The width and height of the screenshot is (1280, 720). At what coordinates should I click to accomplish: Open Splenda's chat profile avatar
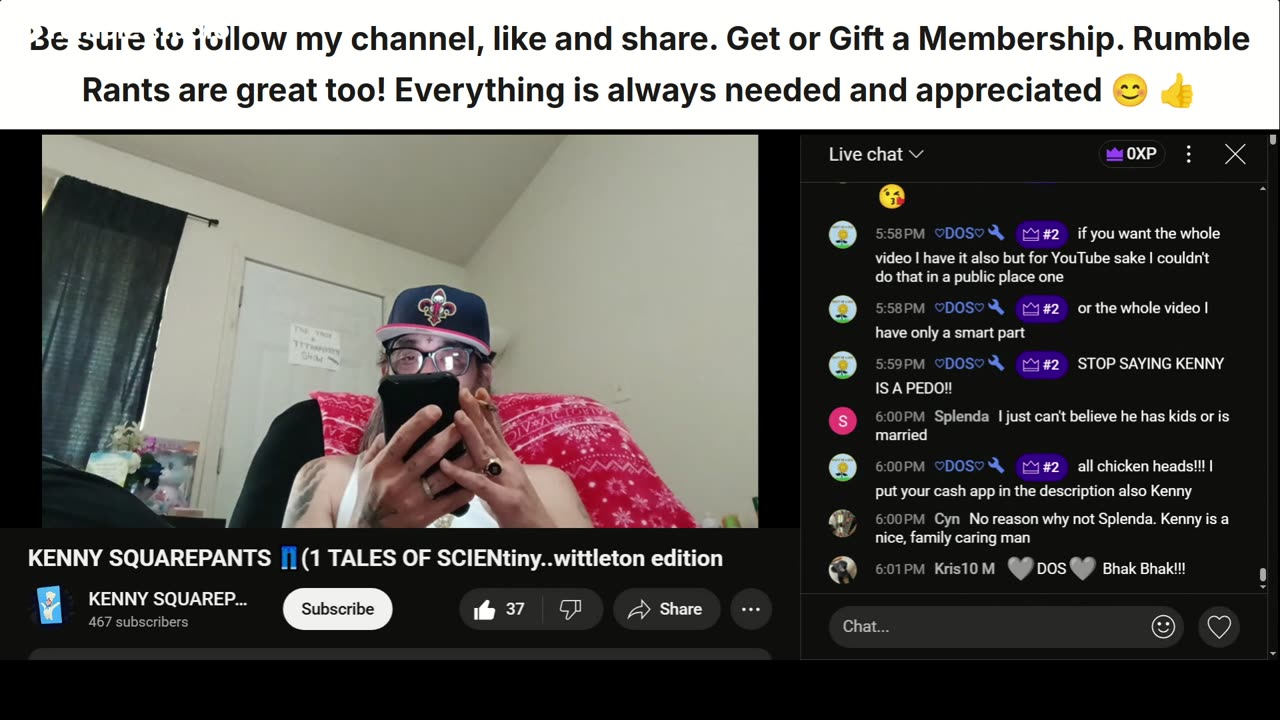[x=842, y=421]
